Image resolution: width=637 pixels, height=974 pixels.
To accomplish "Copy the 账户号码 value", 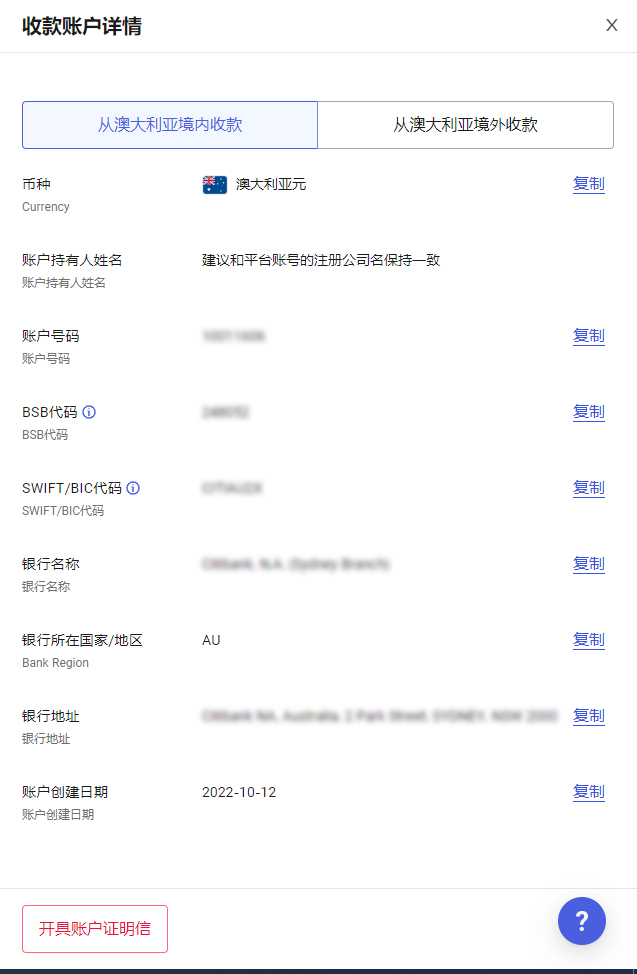I will (x=588, y=336).
